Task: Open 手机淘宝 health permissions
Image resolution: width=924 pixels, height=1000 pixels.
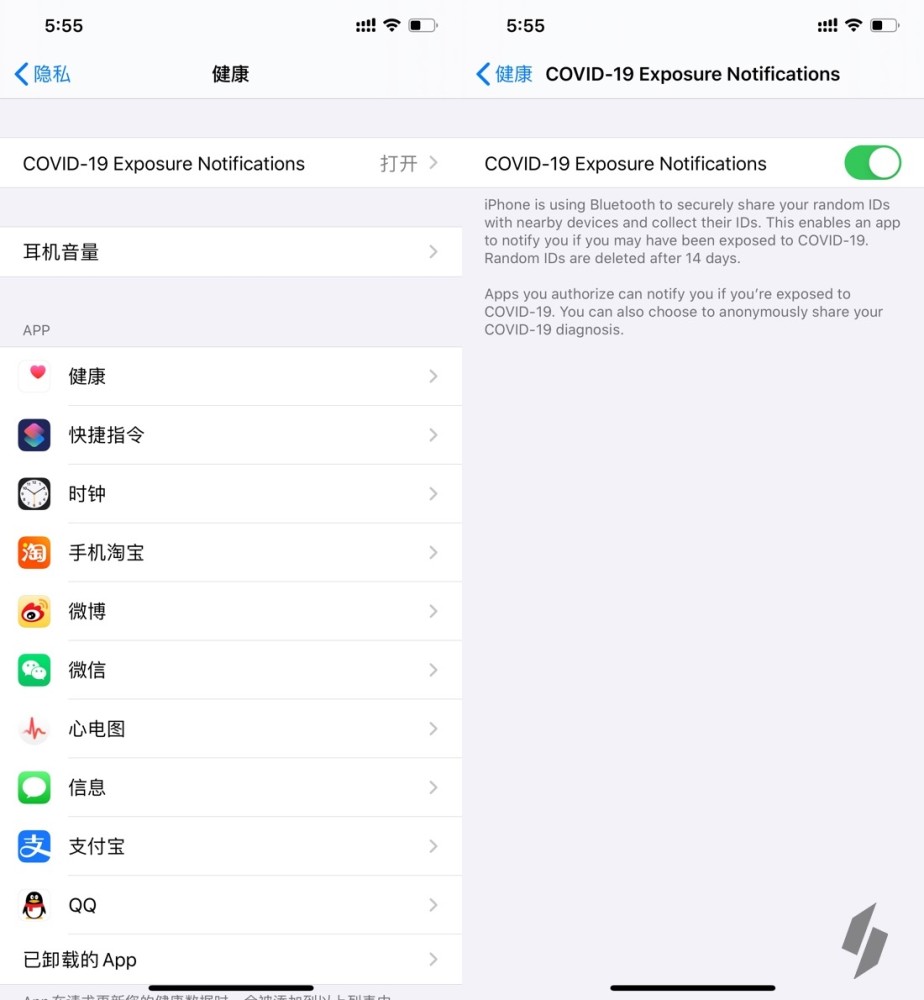Action: pos(230,552)
